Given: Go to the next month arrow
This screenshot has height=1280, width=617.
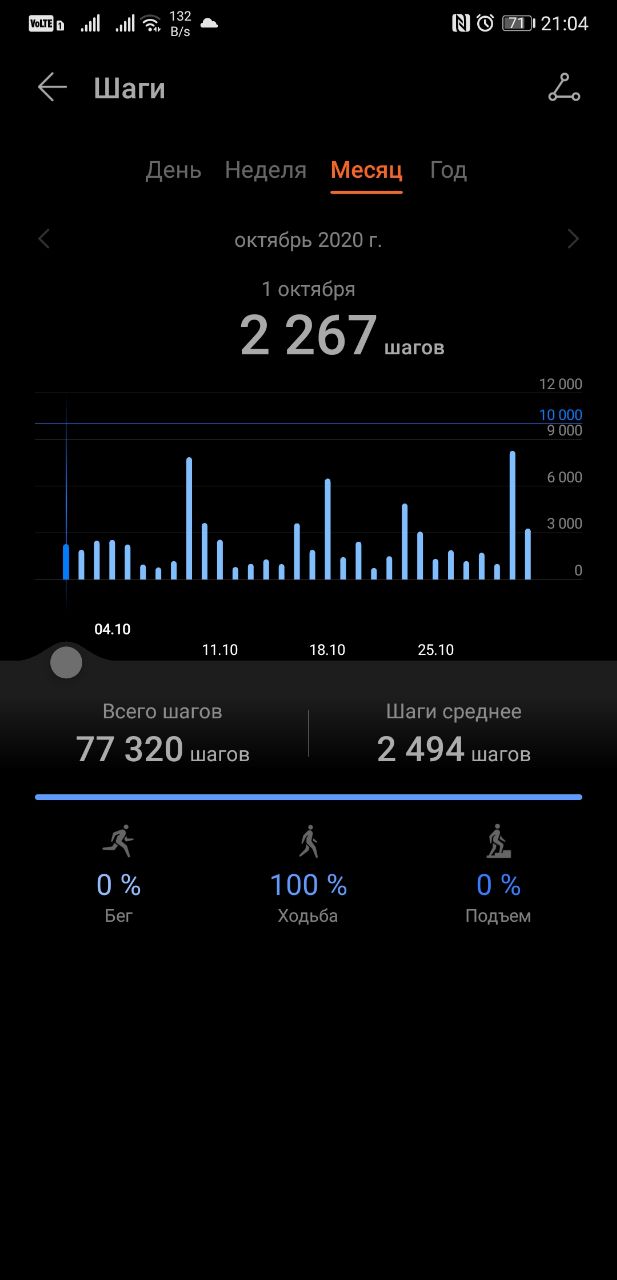Looking at the screenshot, I should (x=573, y=239).
